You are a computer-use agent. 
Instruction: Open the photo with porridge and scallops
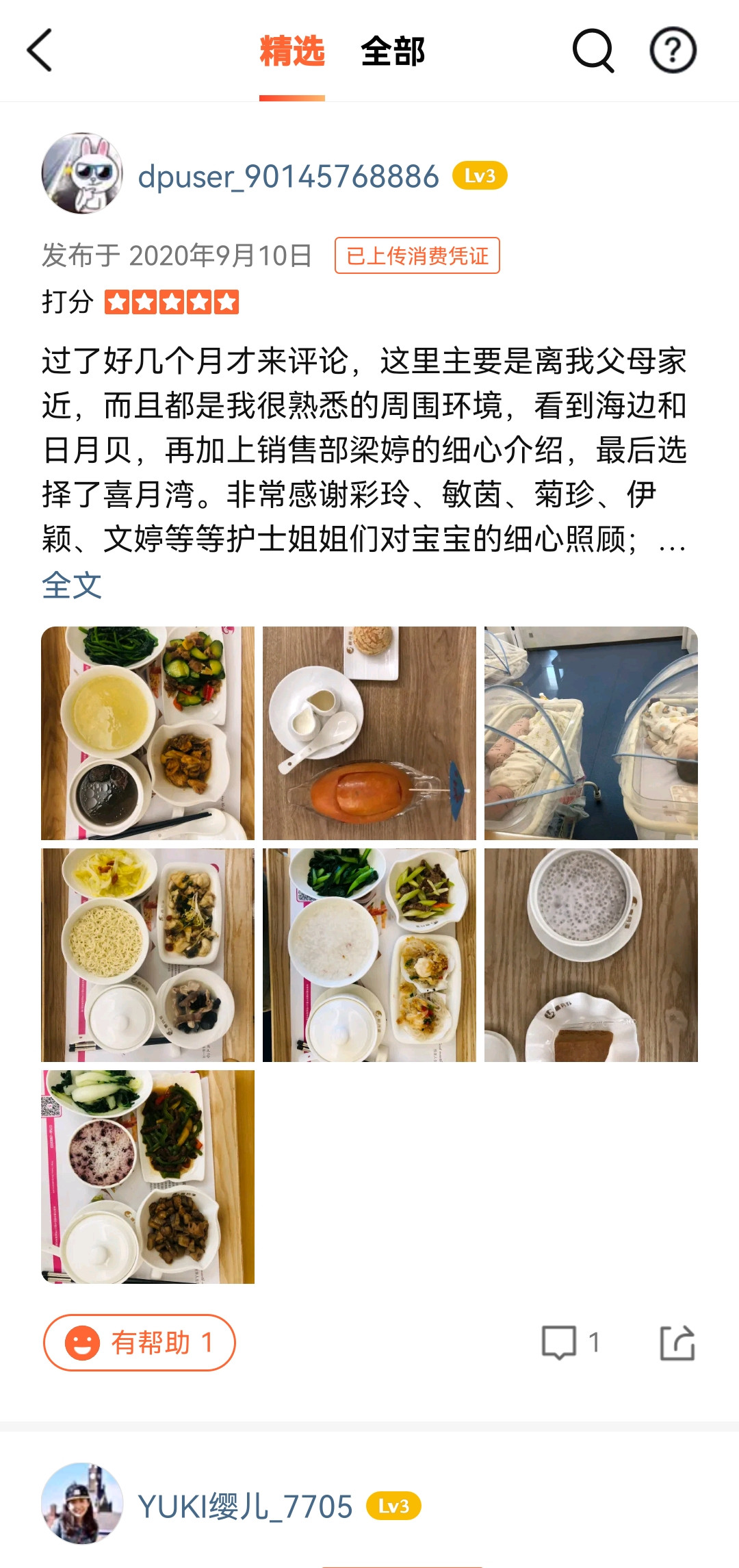(x=369, y=954)
